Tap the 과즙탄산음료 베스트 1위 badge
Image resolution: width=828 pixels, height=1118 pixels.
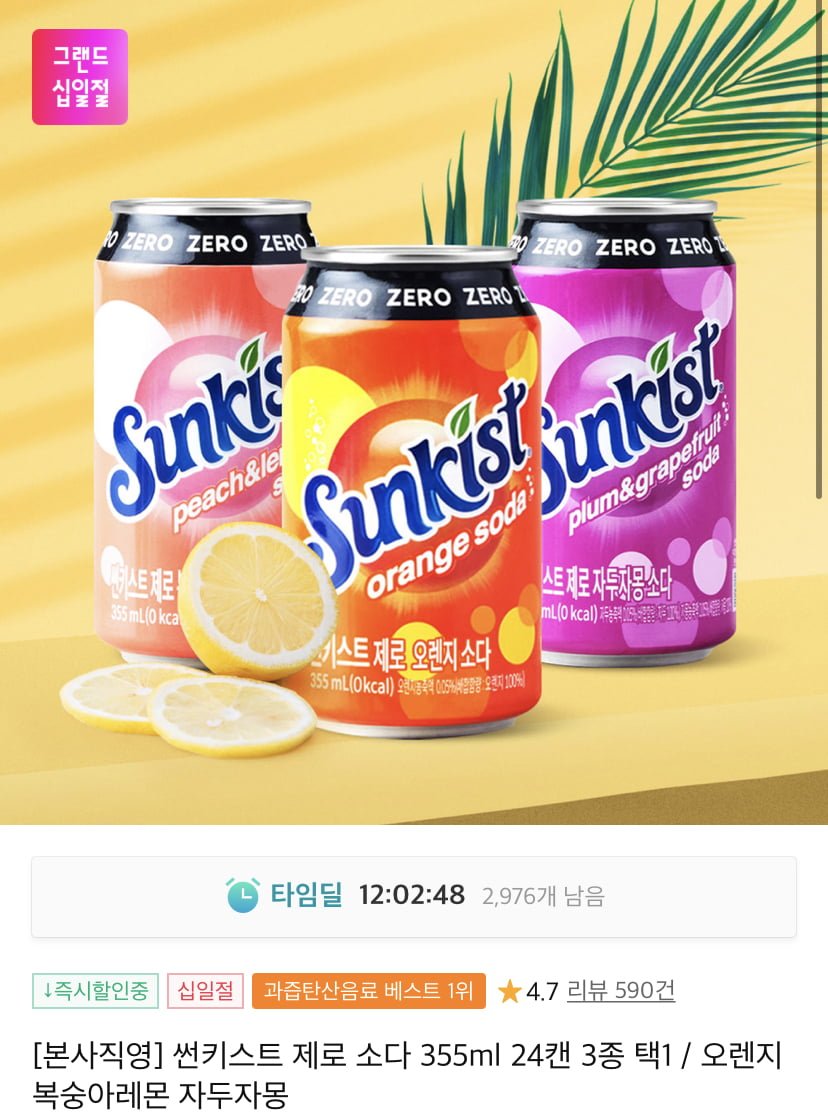(369, 990)
